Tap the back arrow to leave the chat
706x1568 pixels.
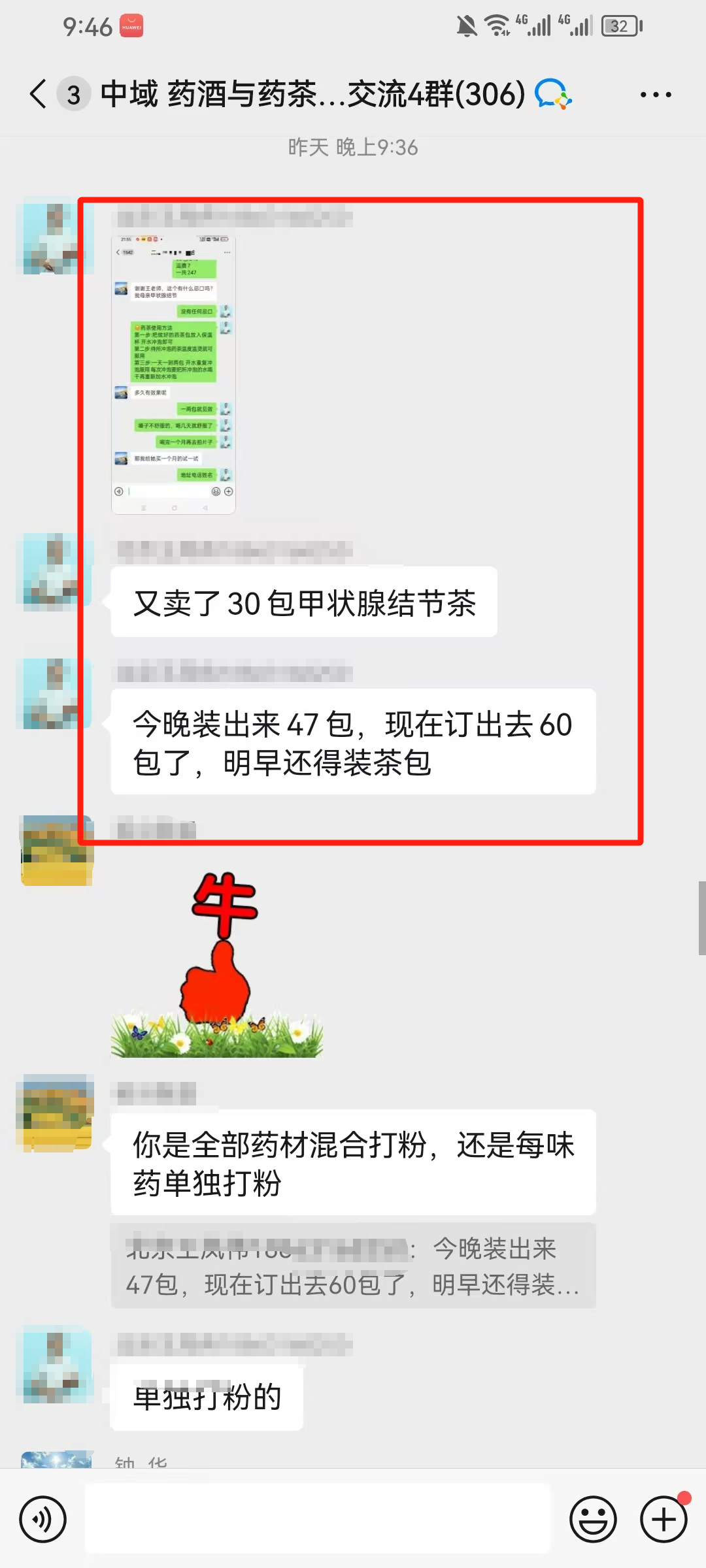(x=37, y=94)
